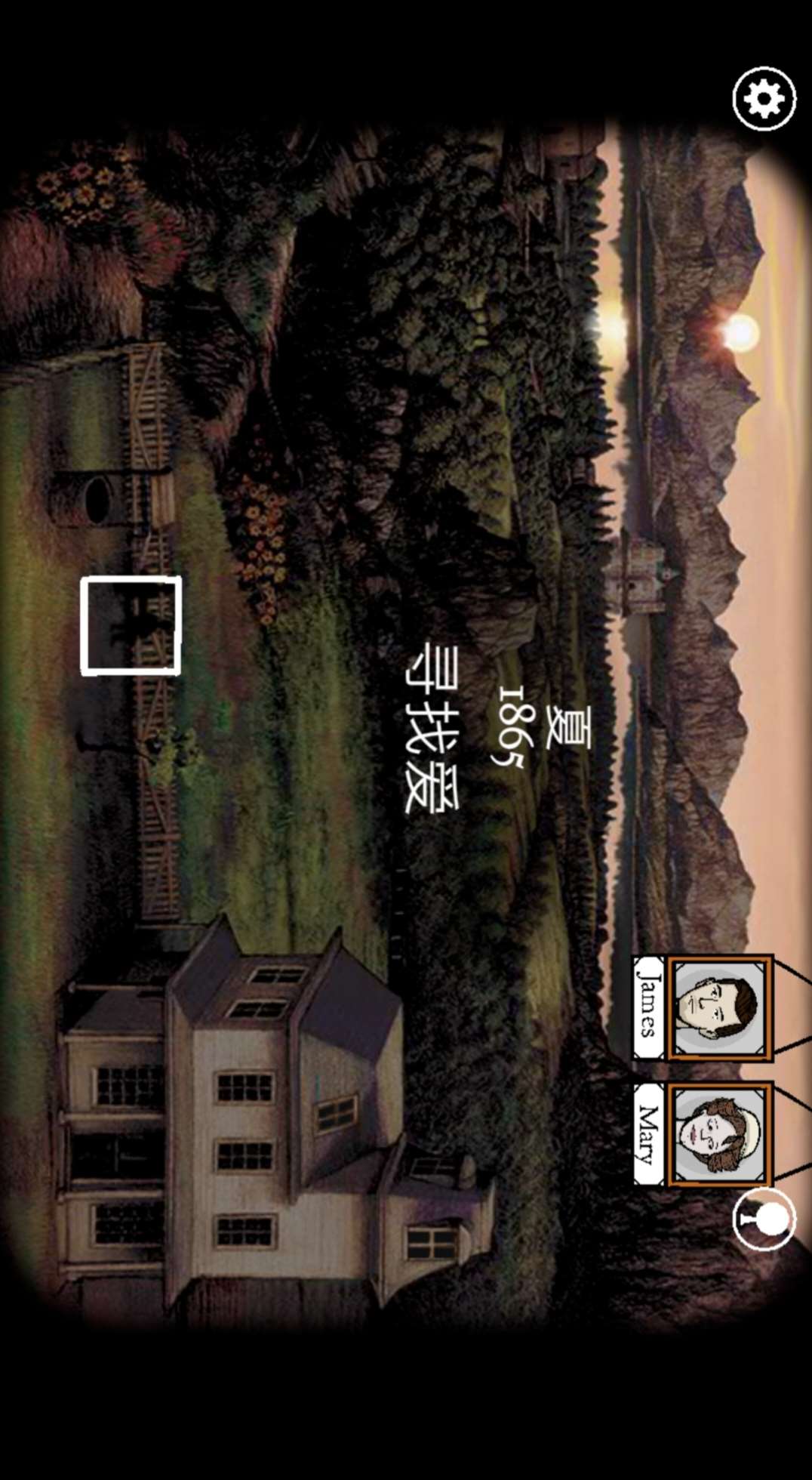This screenshot has height=1480, width=812.
Task: Select Mary's portrait
Action: click(x=721, y=1134)
